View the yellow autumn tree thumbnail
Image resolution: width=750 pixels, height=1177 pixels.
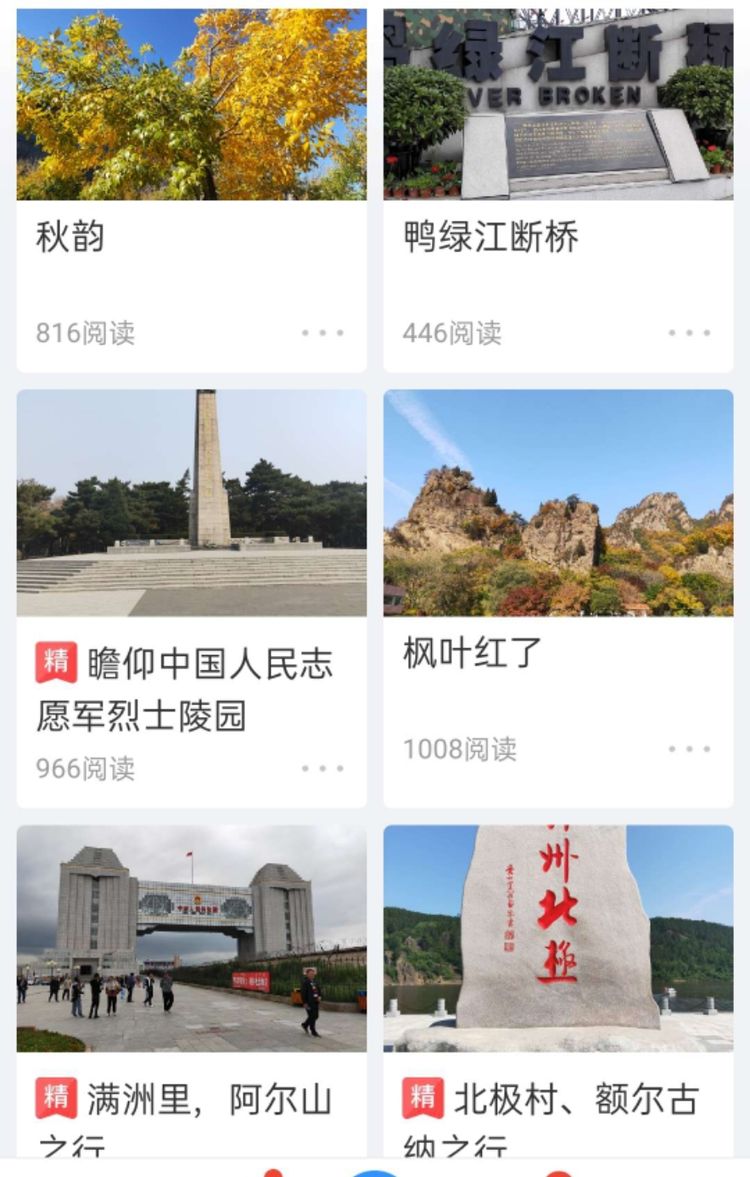(190, 100)
